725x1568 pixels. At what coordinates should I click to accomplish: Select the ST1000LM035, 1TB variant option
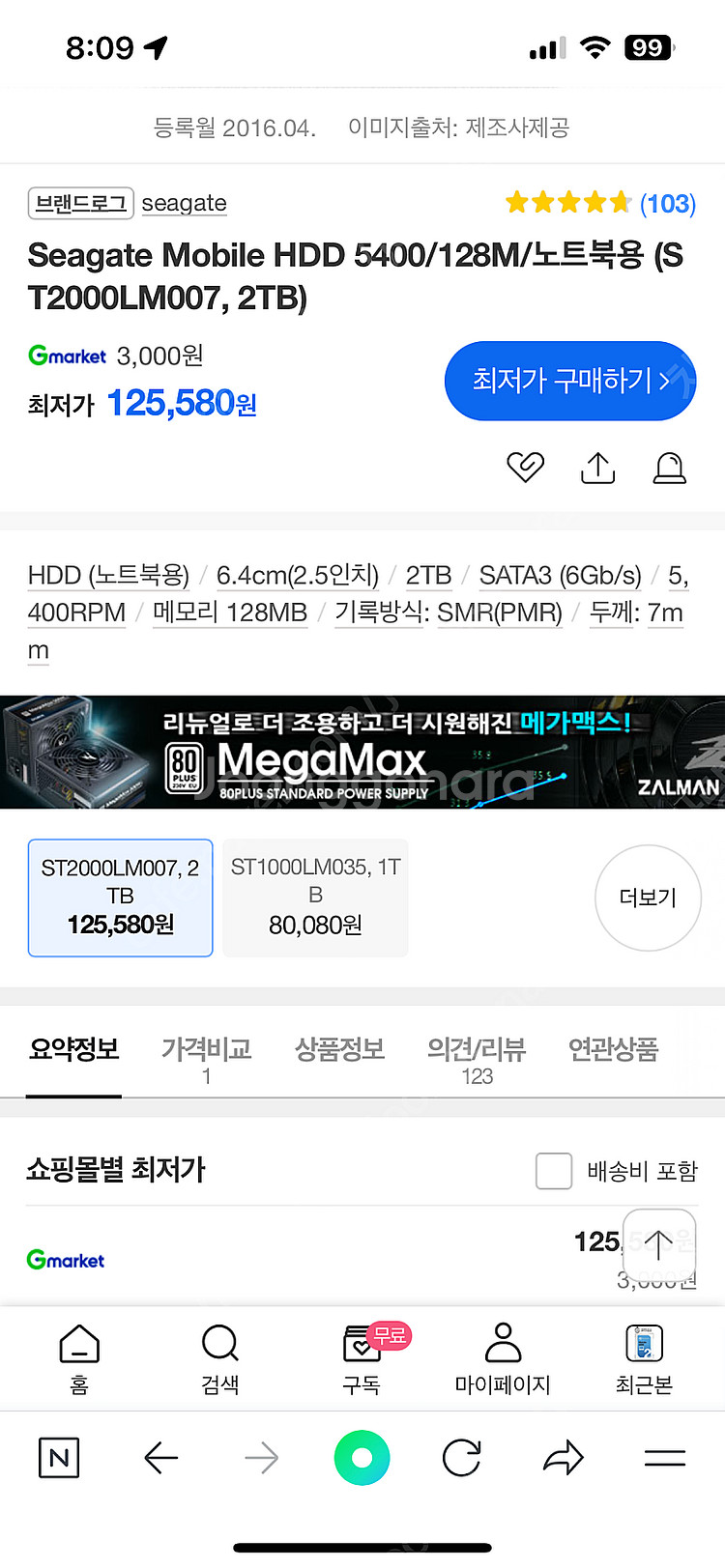click(x=315, y=897)
